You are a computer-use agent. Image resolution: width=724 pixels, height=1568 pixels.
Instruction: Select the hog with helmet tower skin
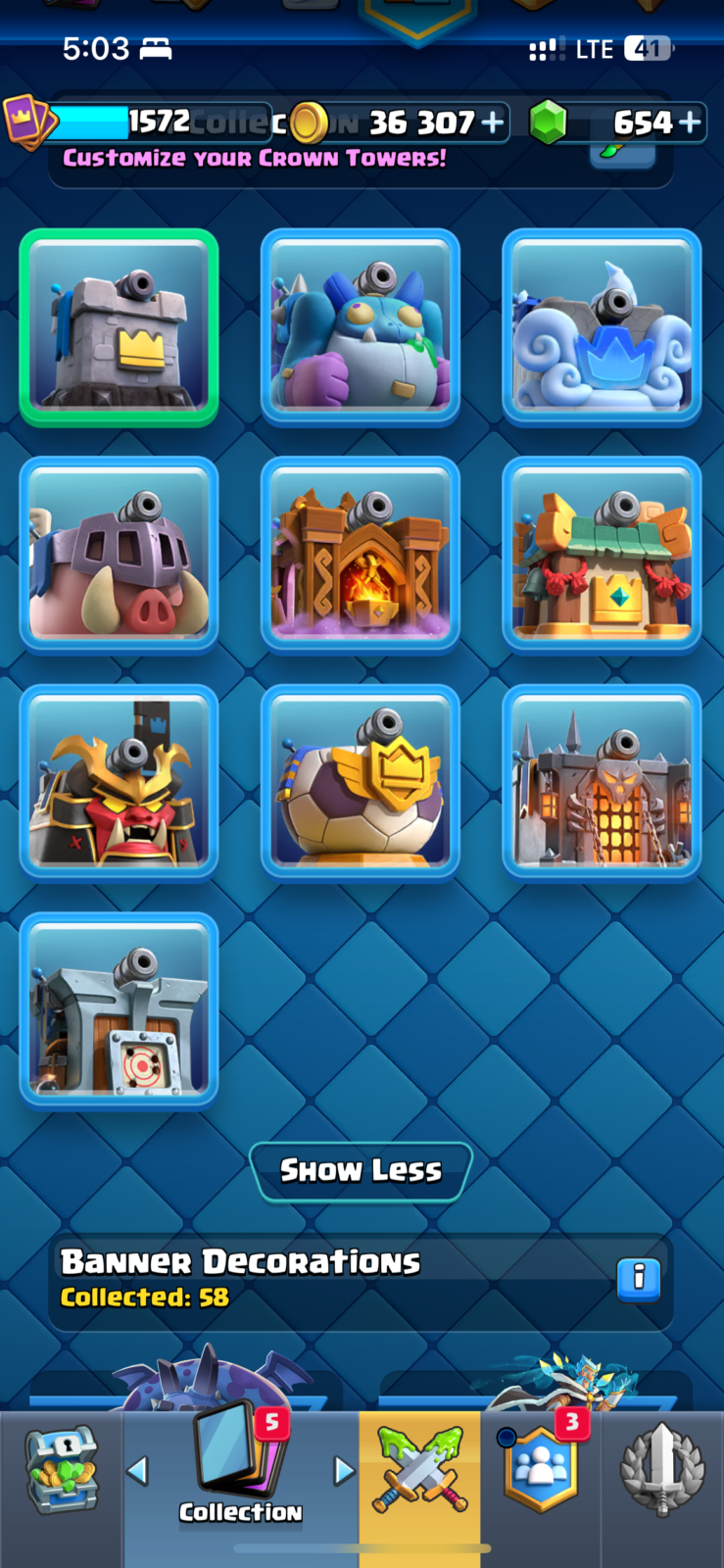pyautogui.click(x=119, y=555)
